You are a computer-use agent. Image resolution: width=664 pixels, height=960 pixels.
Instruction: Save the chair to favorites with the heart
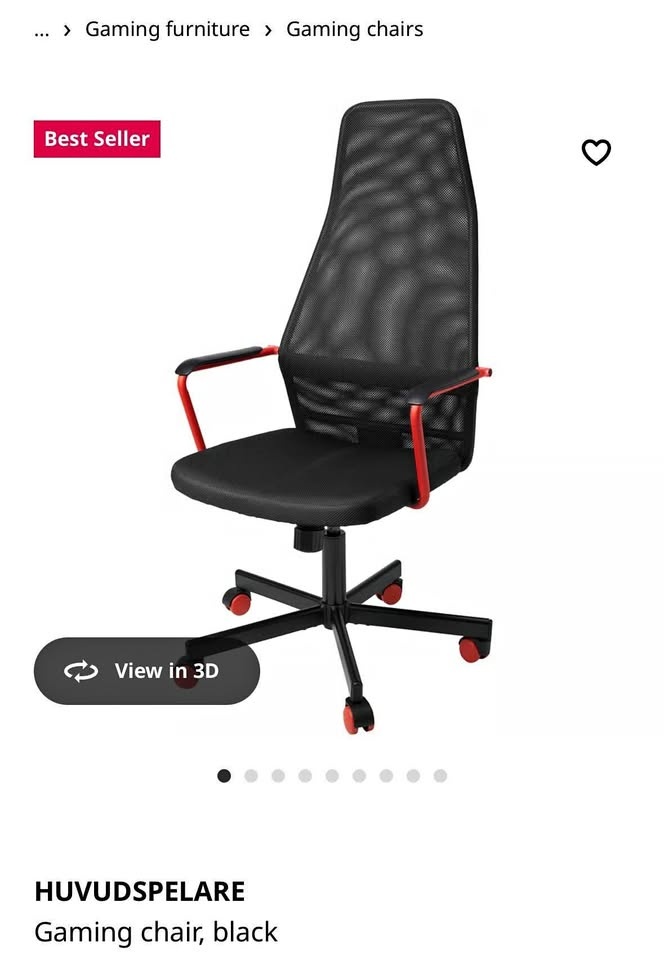596,152
